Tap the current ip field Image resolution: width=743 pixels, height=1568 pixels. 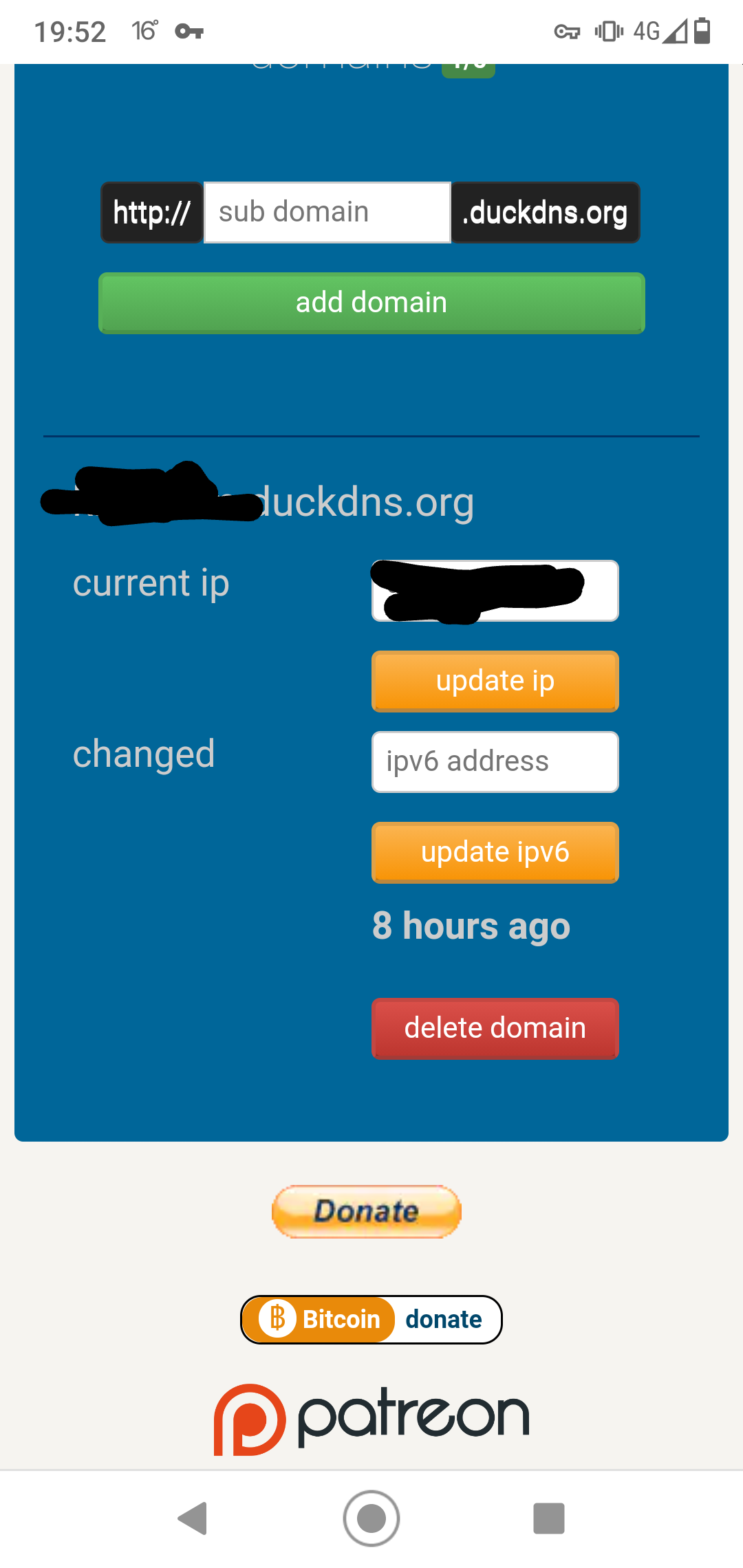[x=495, y=591]
